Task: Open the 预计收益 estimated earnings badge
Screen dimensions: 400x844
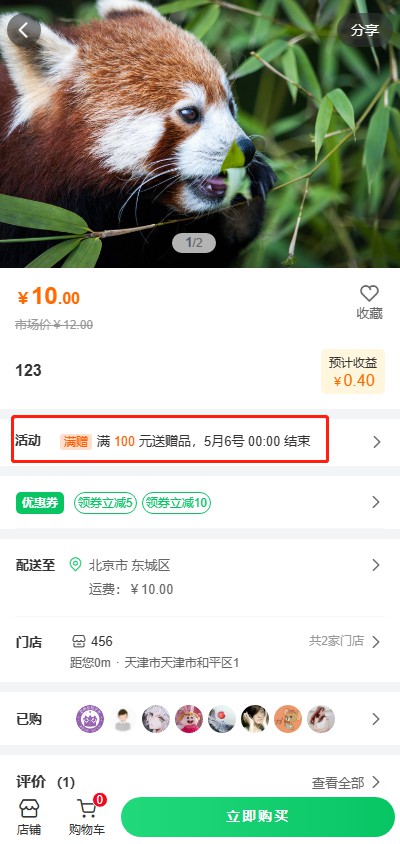Action: [x=353, y=371]
